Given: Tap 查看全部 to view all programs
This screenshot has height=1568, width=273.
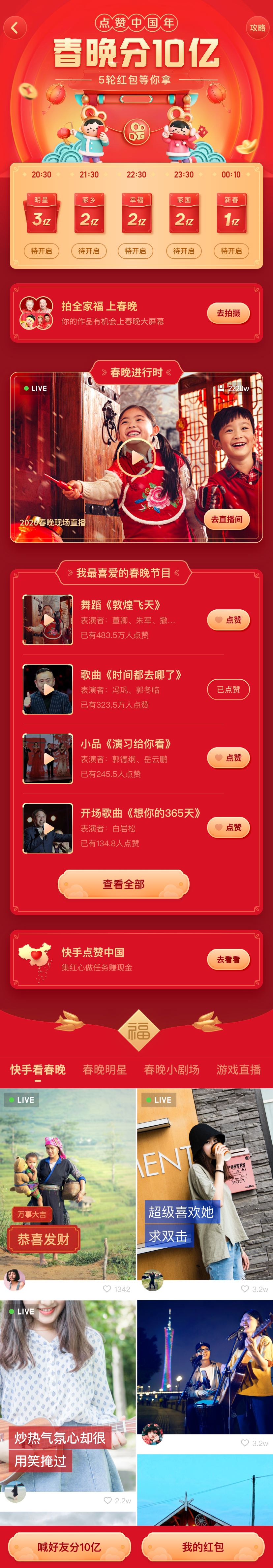Looking at the screenshot, I should coord(123,884).
